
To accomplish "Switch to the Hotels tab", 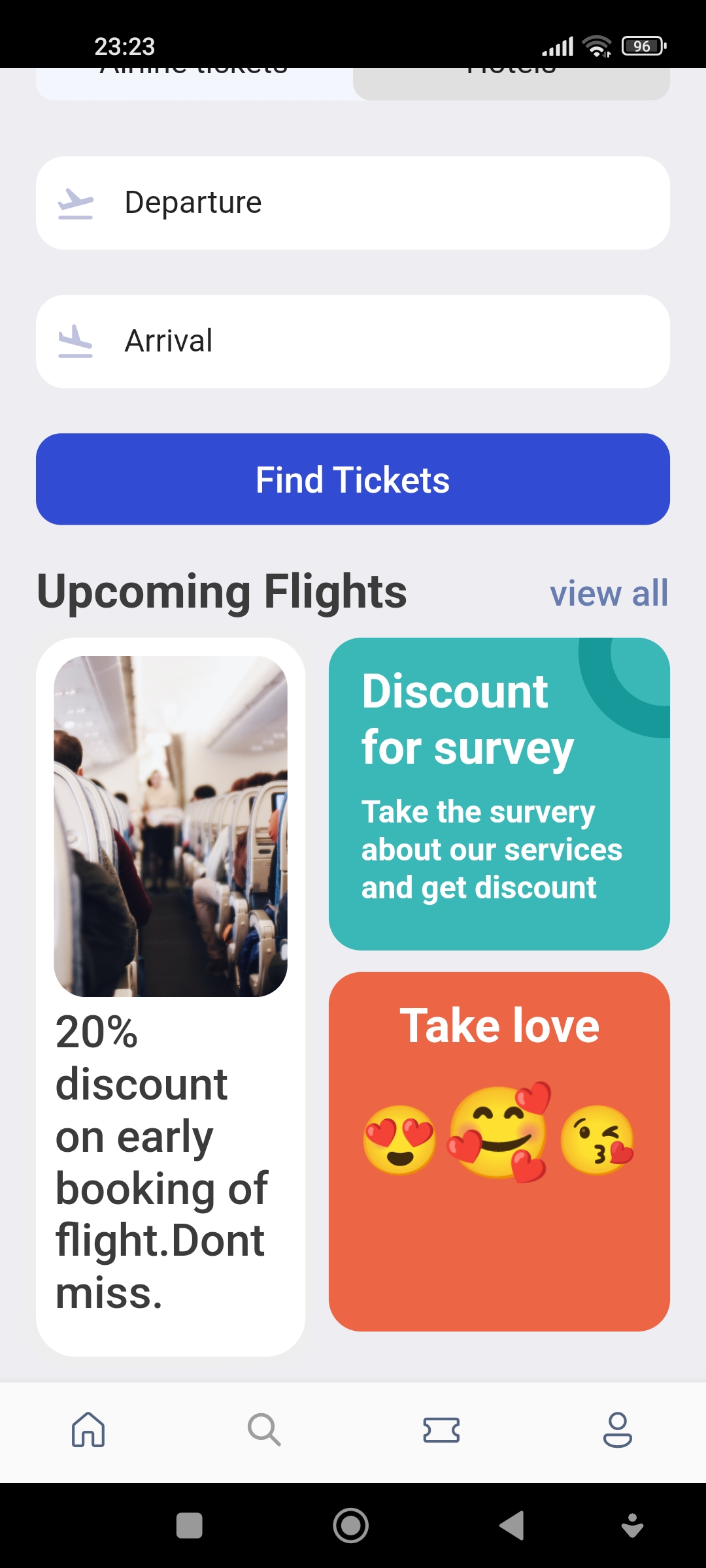I will click(x=511, y=78).
